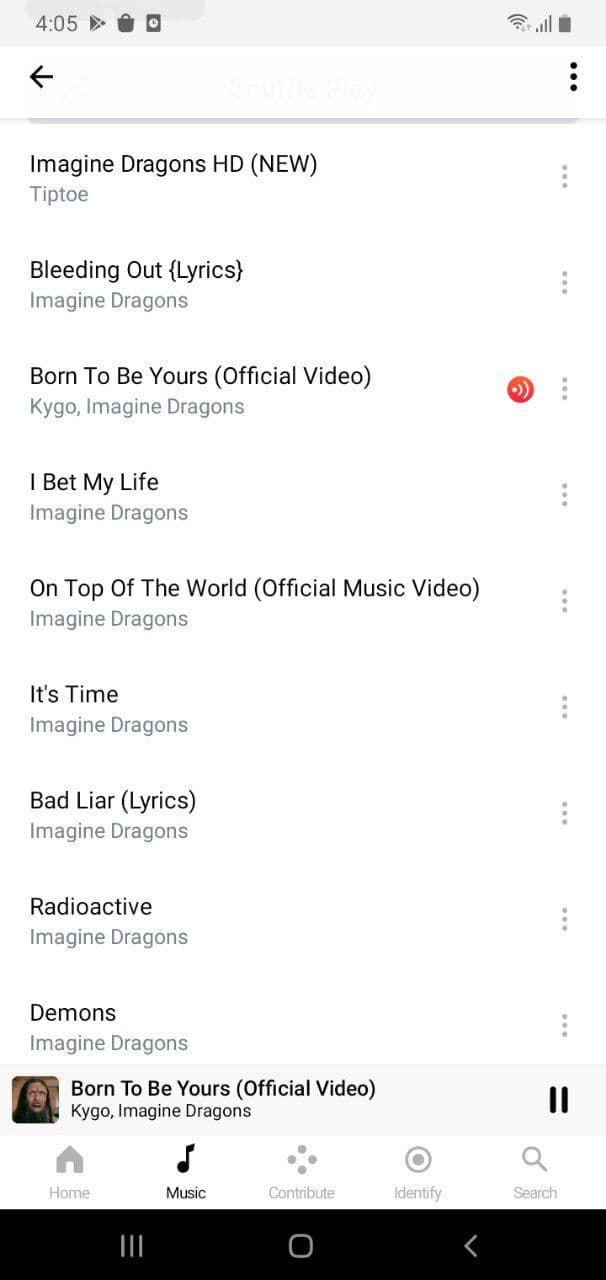606x1280 pixels.
Task: Open options for Bleeding Out {Lyrics}
Action: point(564,283)
